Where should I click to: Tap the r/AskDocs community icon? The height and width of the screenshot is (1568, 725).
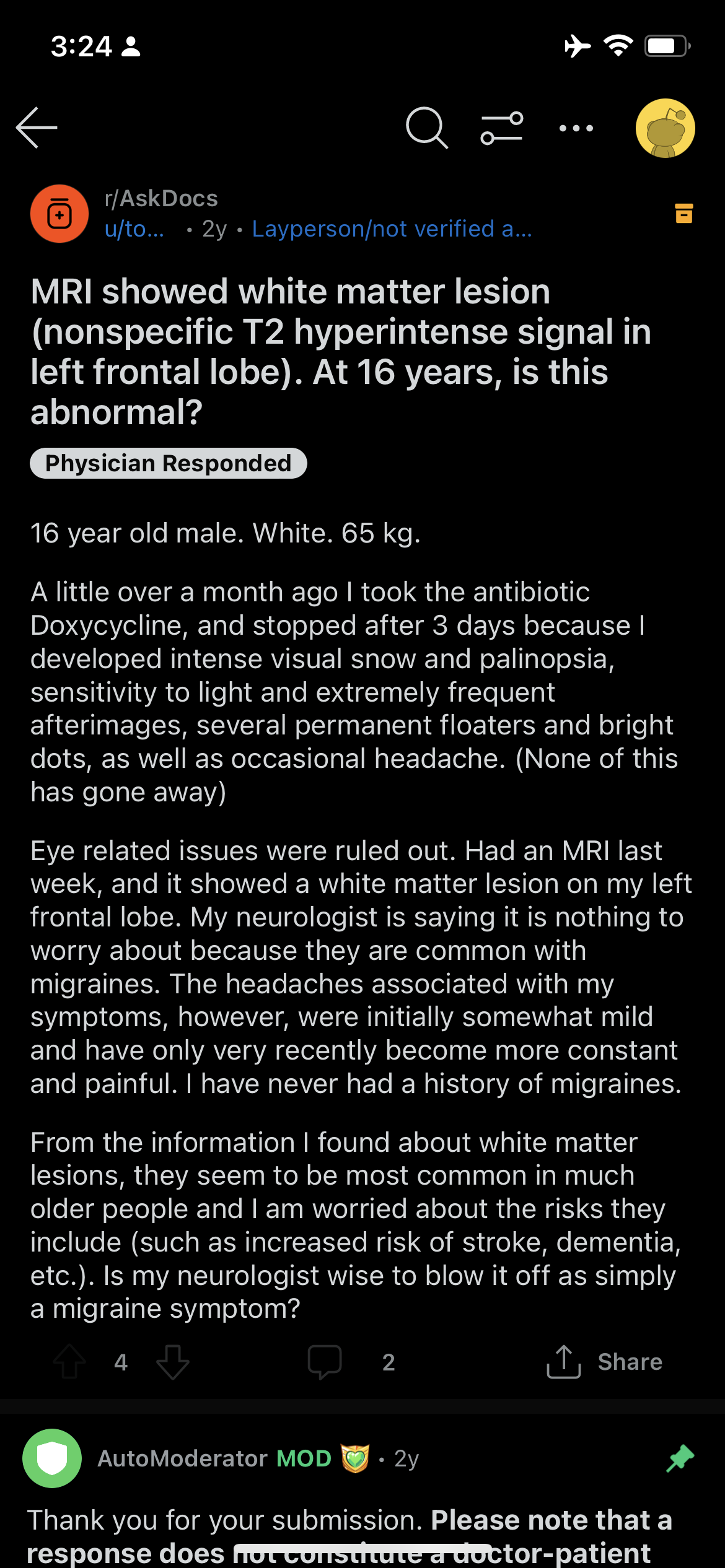click(x=59, y=214)
